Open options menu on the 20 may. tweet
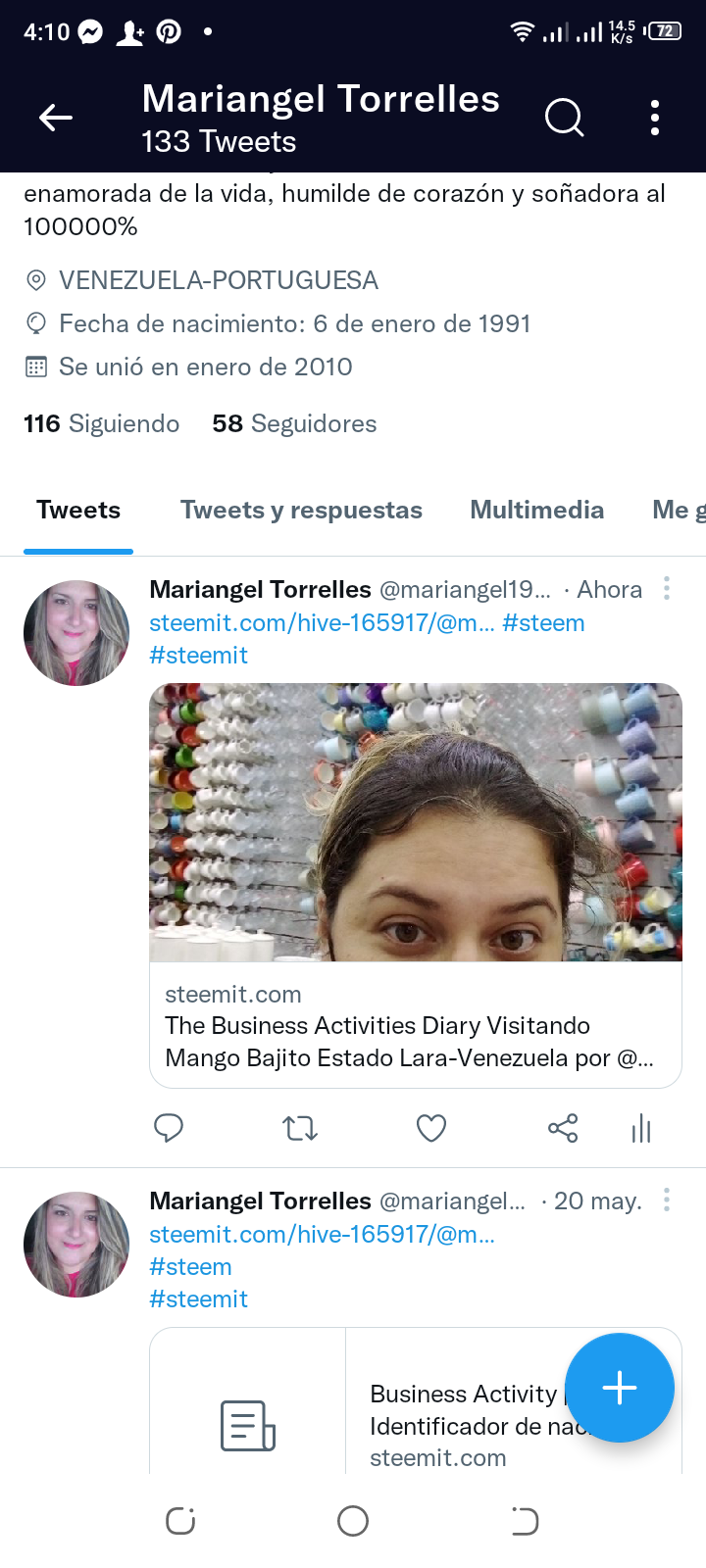 pos(667,1200)
